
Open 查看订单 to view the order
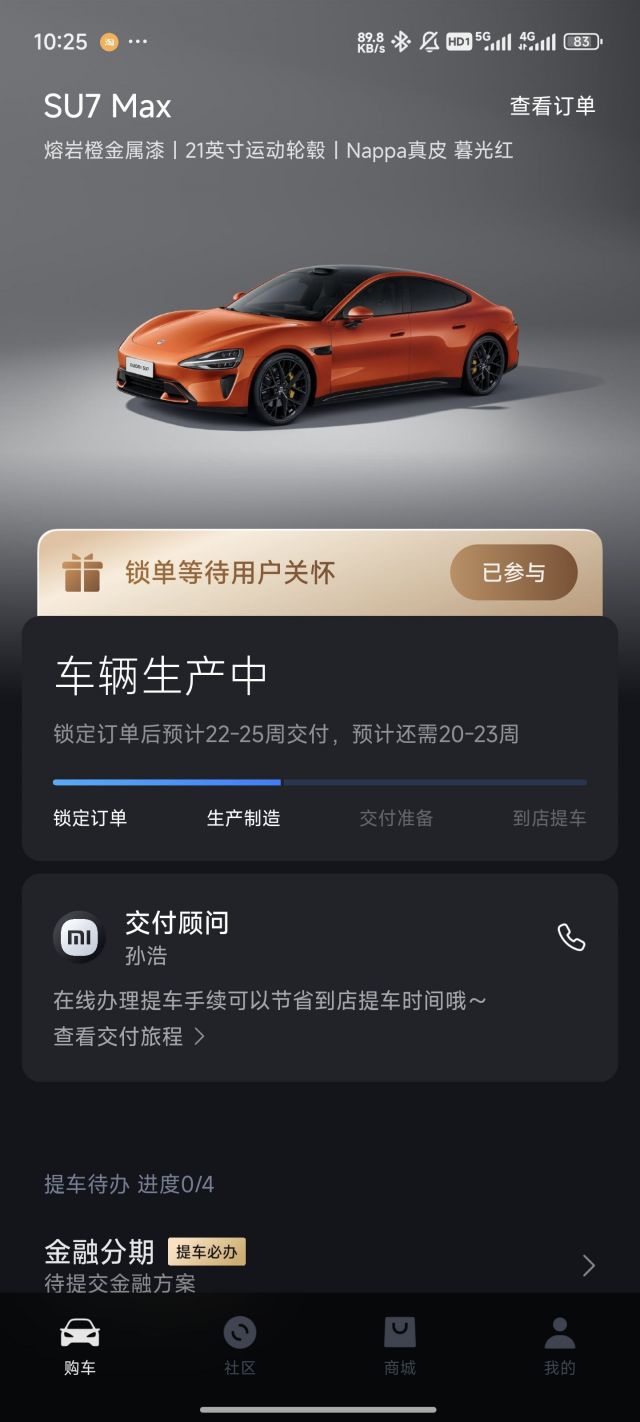(x=552, y=106)
